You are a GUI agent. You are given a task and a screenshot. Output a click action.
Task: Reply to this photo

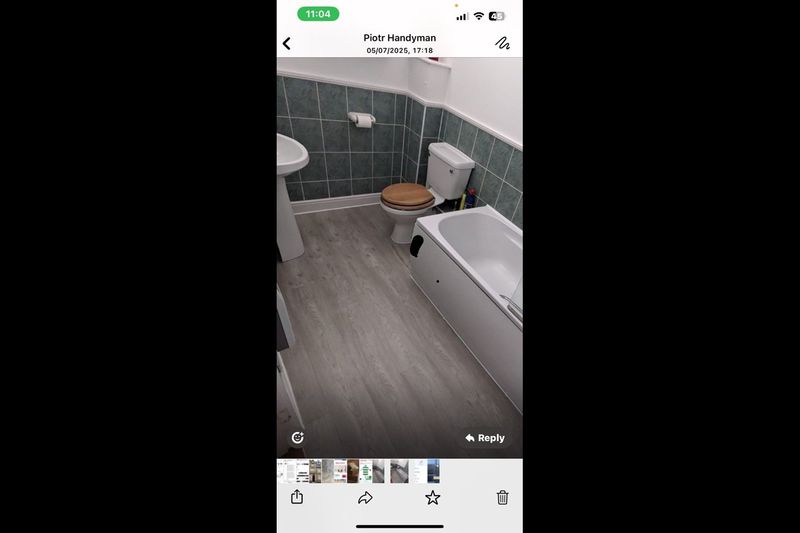coord(485,438)
